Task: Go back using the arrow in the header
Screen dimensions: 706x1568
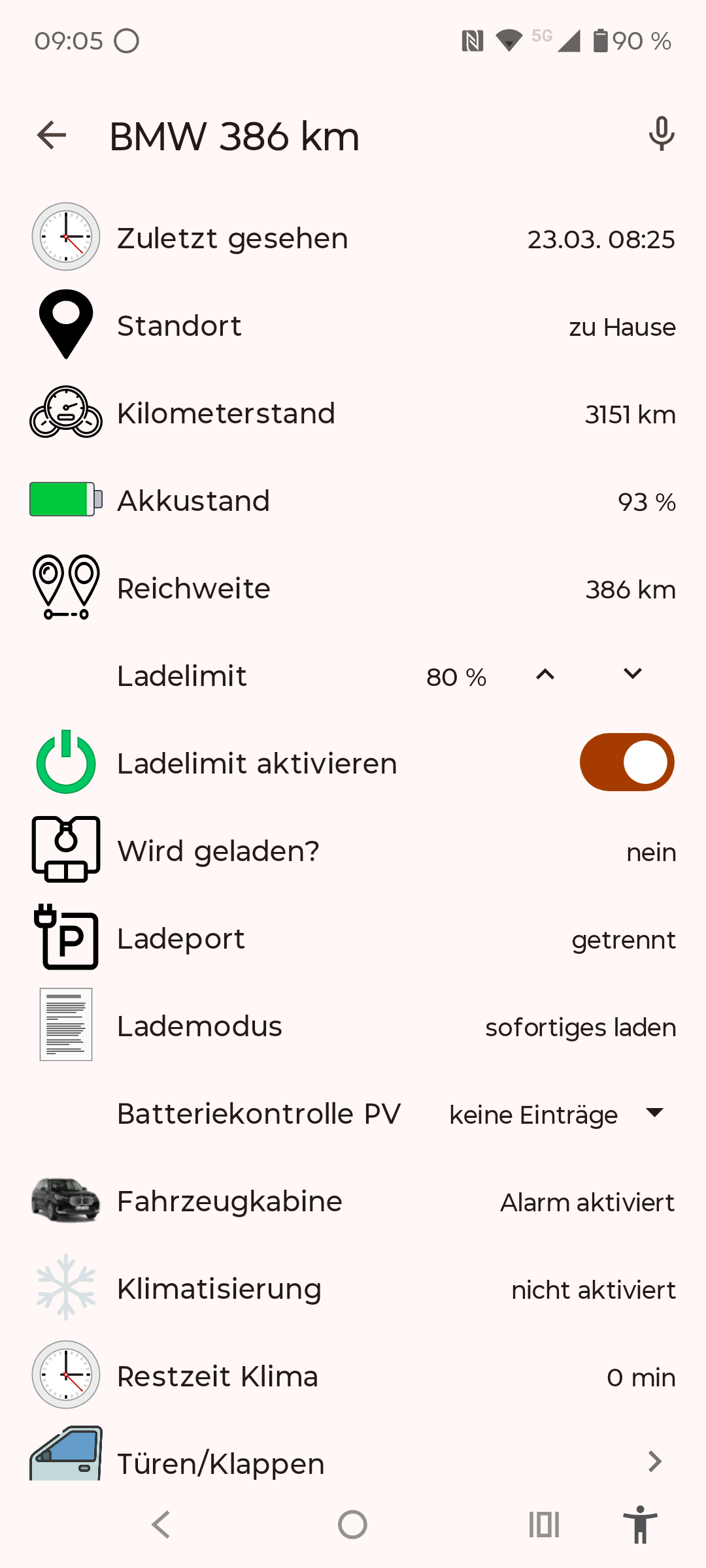Action: [x=52, y=136]
